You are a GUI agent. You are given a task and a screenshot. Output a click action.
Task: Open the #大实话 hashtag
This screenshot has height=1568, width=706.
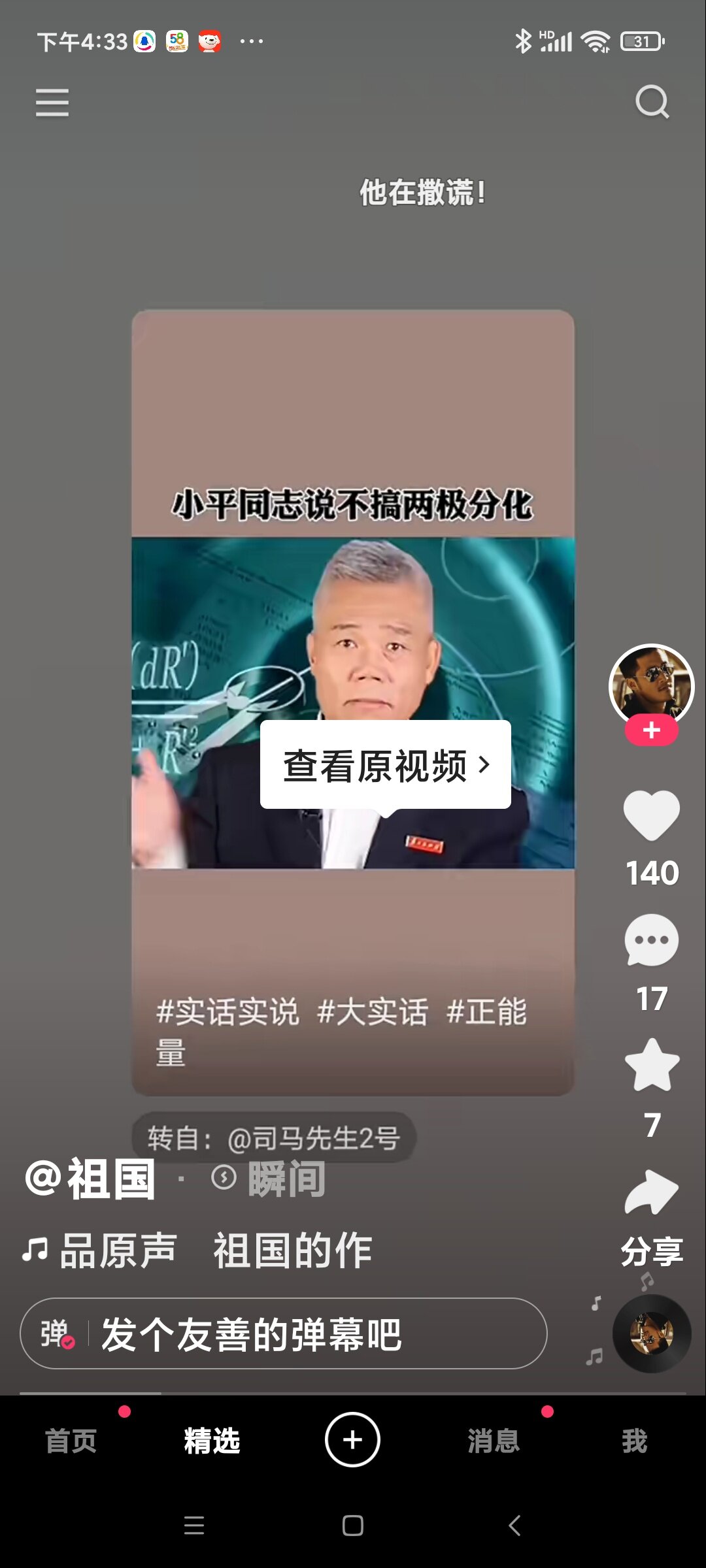click(x=373, y=1012)
